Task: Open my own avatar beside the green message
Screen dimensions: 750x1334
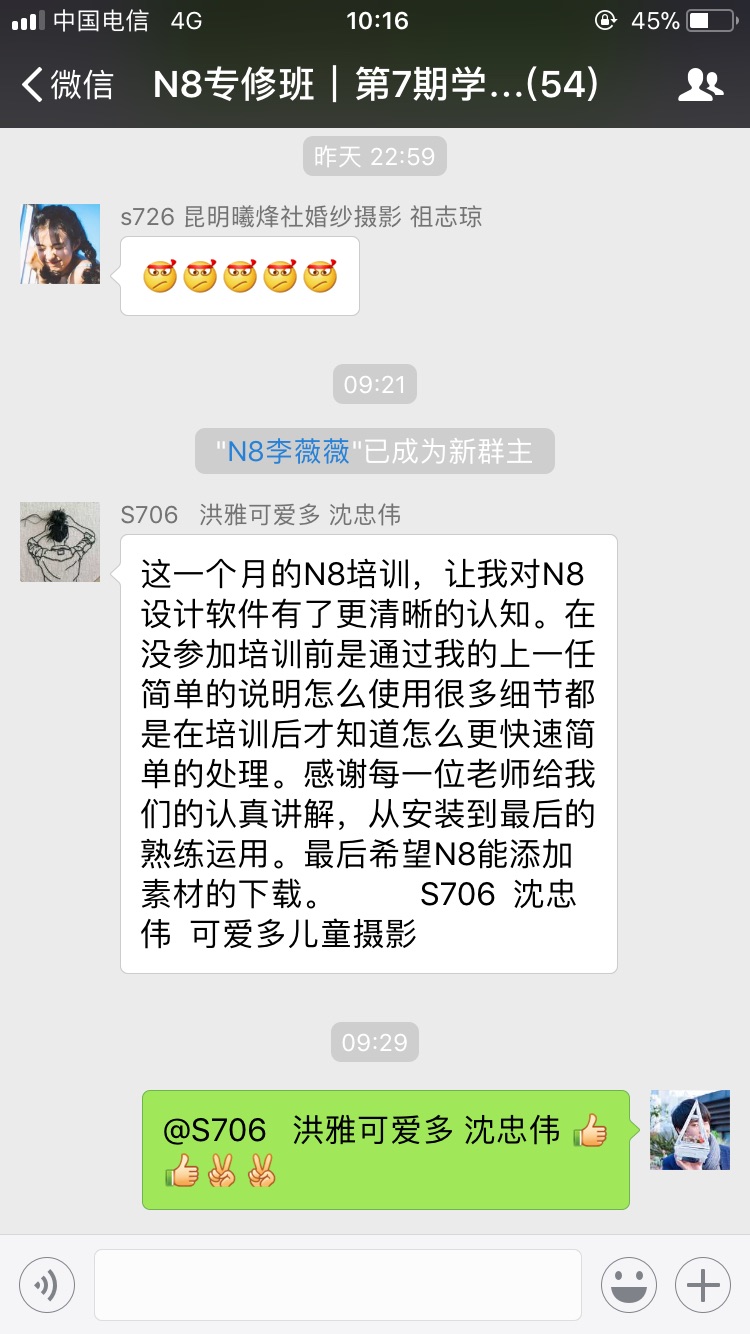Action: tap(690, 1130)
